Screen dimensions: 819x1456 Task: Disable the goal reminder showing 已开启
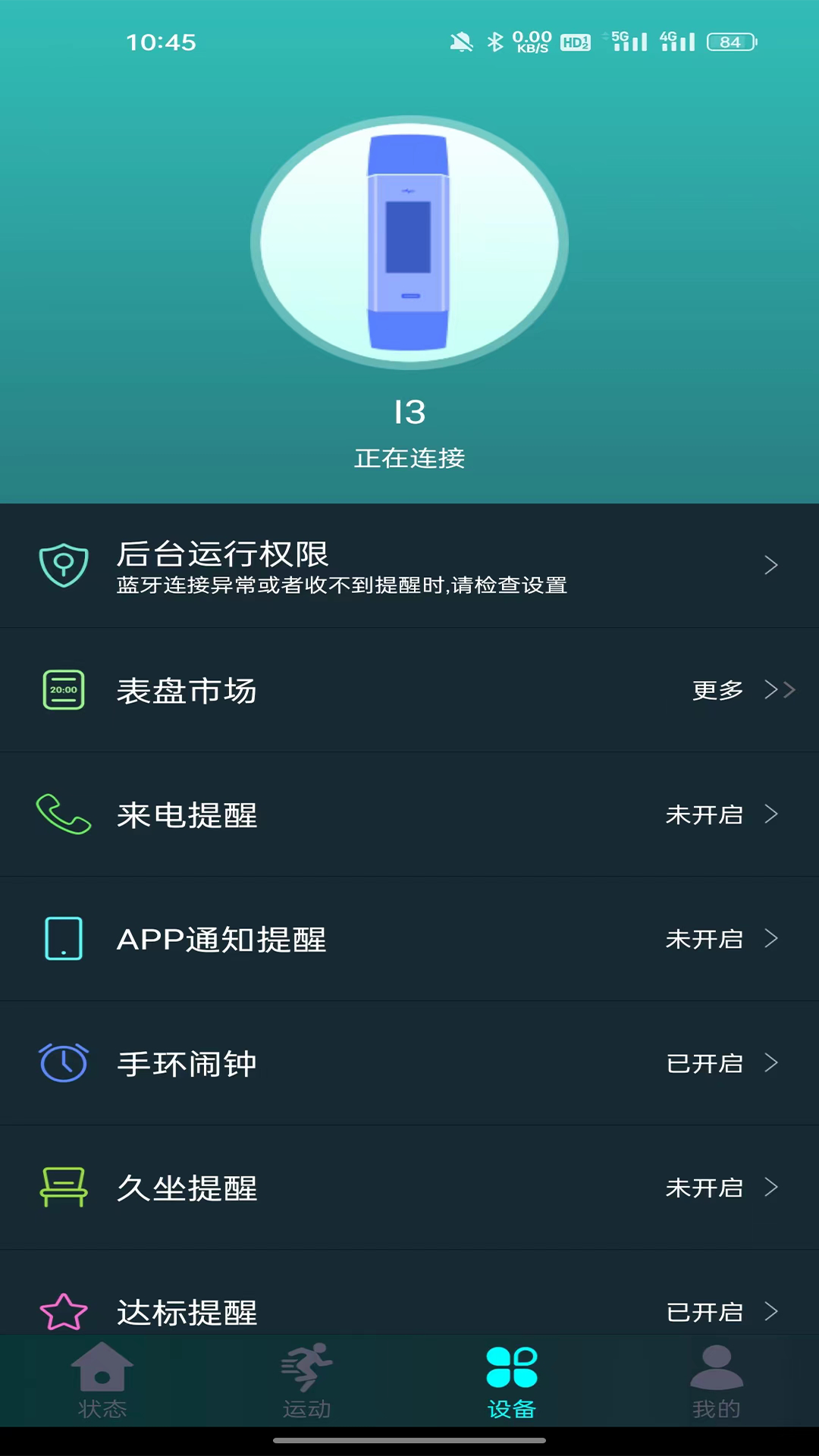[x=705, y=1312]
